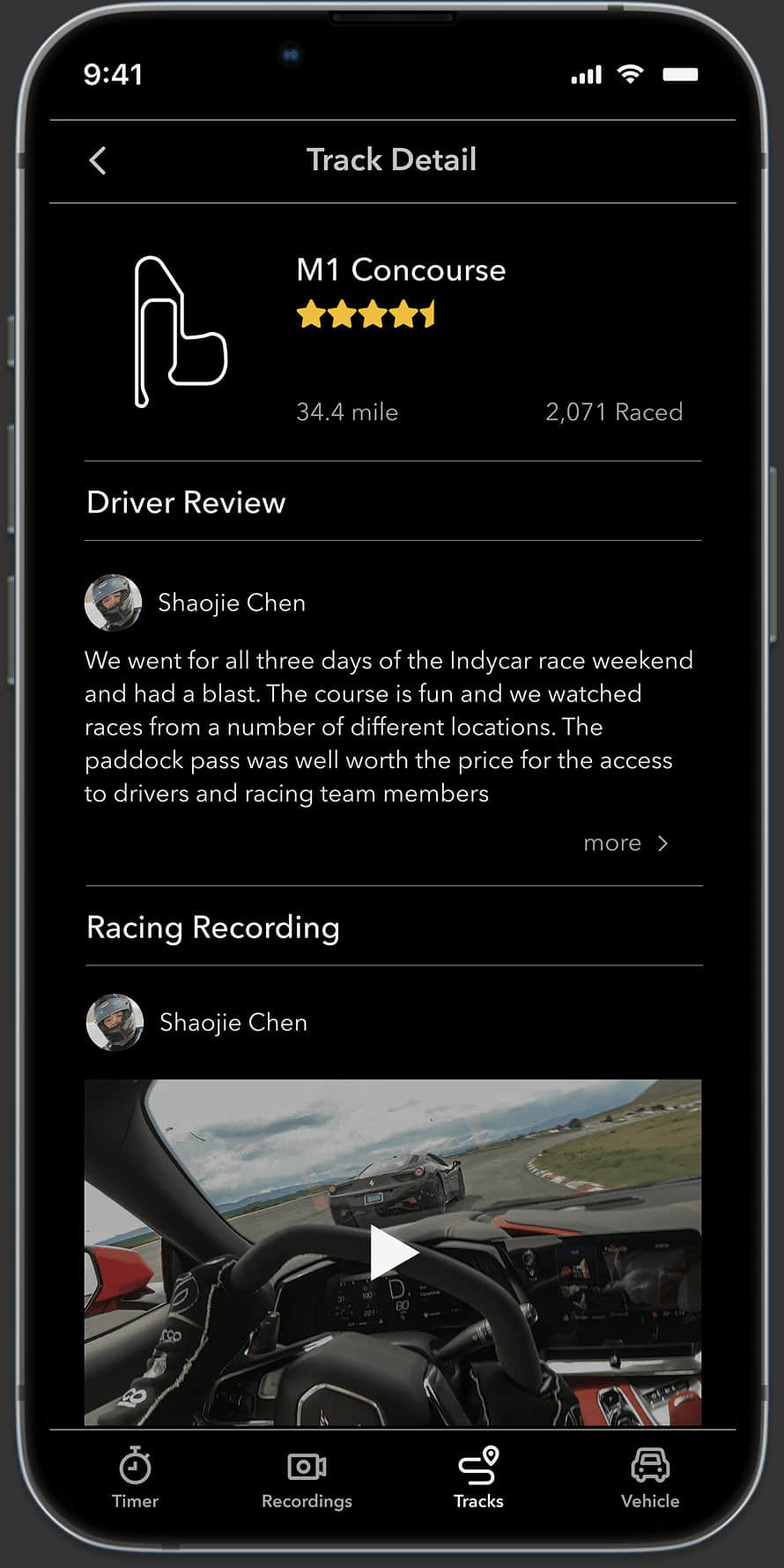Go back from Track Detail
This screenshot has height=1568, width=784.
coord(98,161)
